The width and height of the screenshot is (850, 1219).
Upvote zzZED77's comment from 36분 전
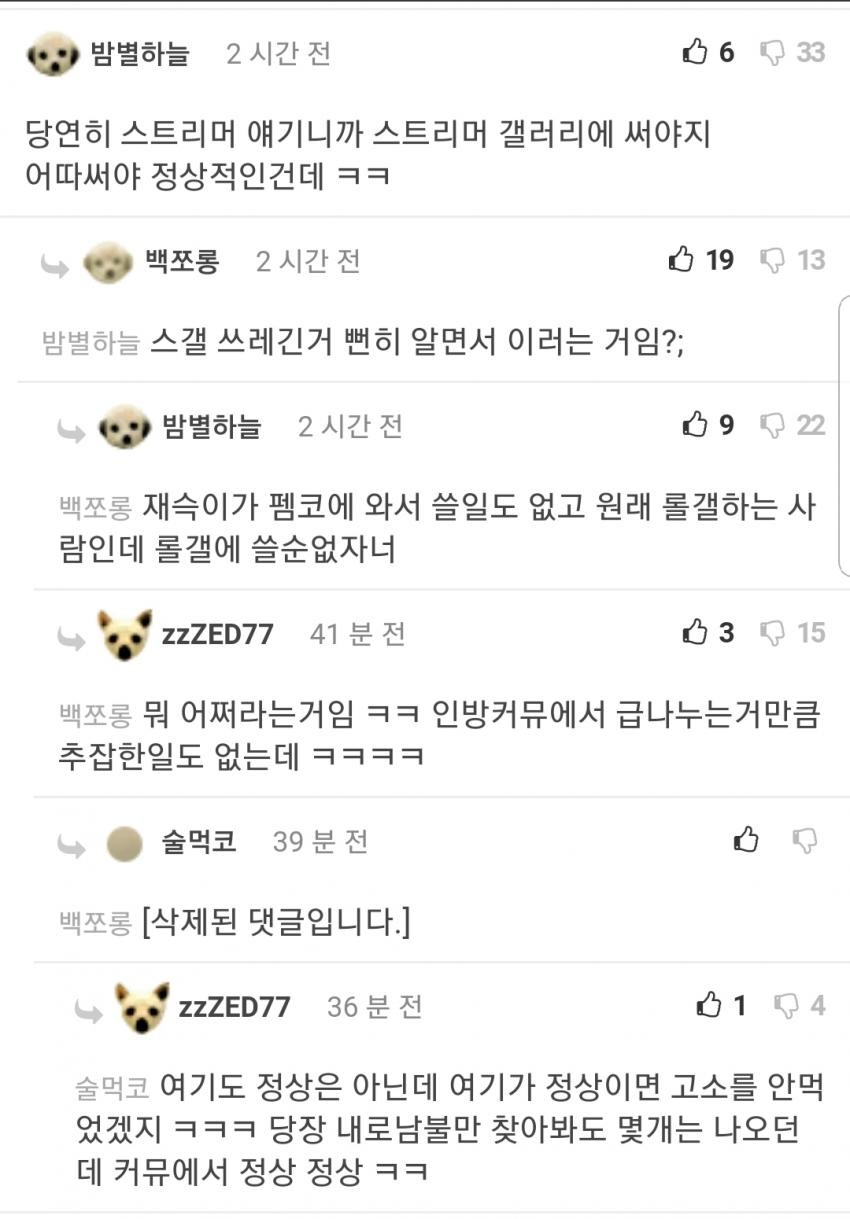click(x=709, y=1005)
